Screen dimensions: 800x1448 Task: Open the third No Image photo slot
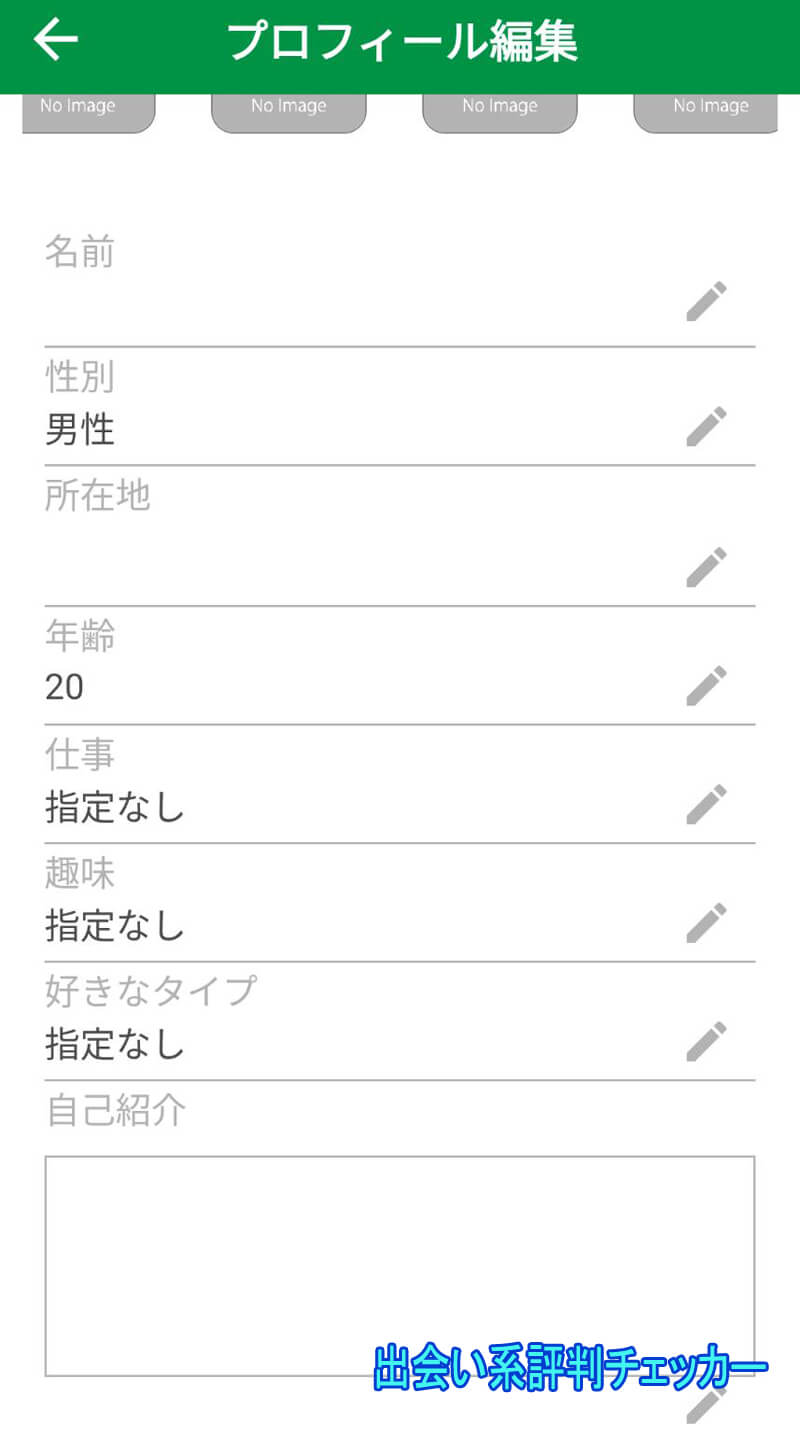pyautogui.click(x=499, y=105)
